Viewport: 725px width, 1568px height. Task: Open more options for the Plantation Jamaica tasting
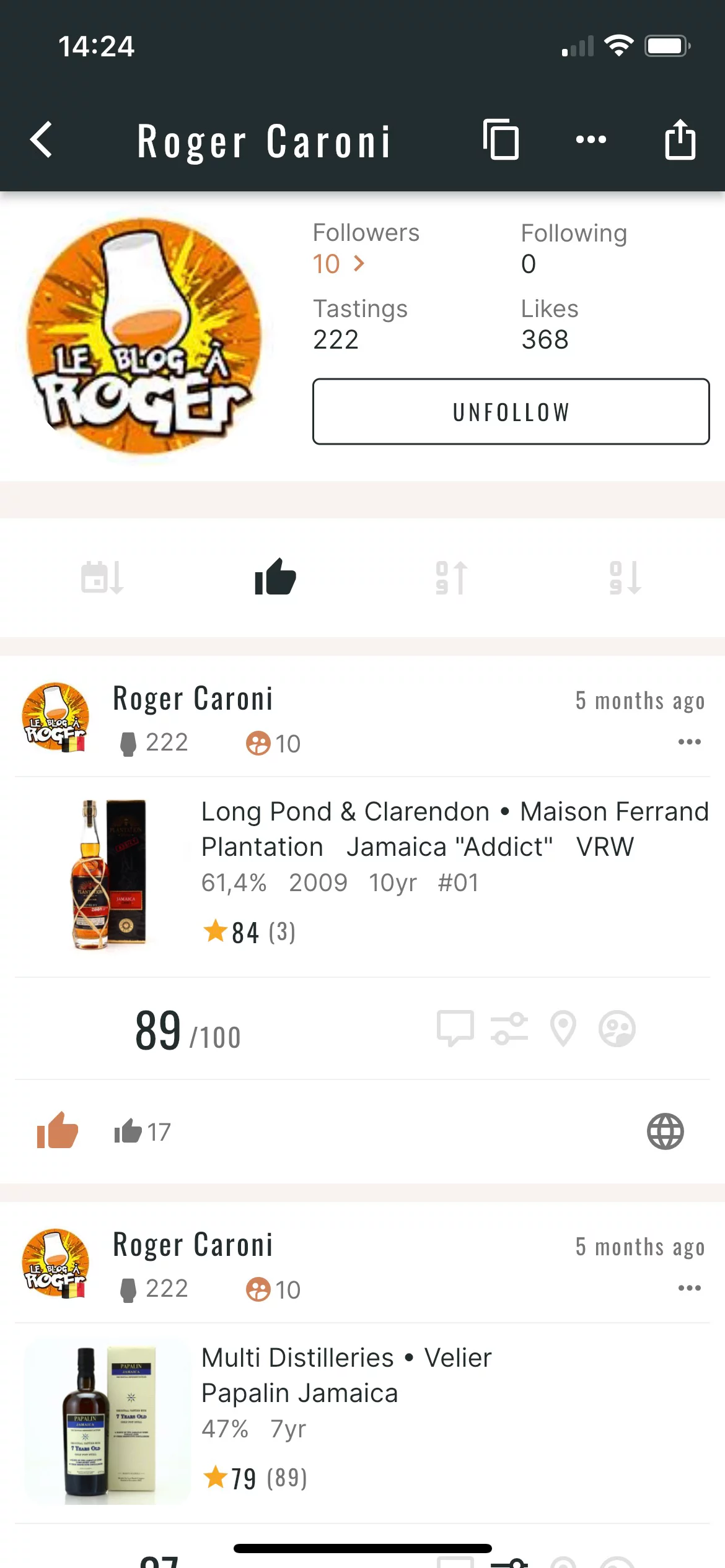[x=689, y=742]
